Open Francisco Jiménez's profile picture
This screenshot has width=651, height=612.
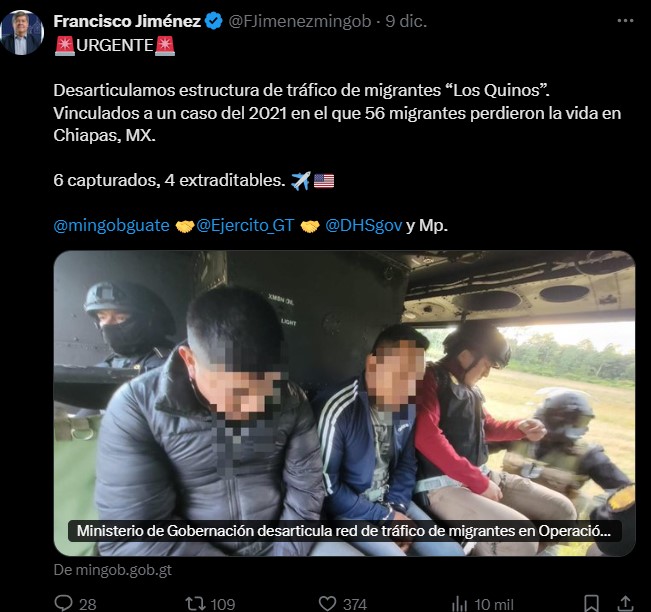(x=22, y=32)
